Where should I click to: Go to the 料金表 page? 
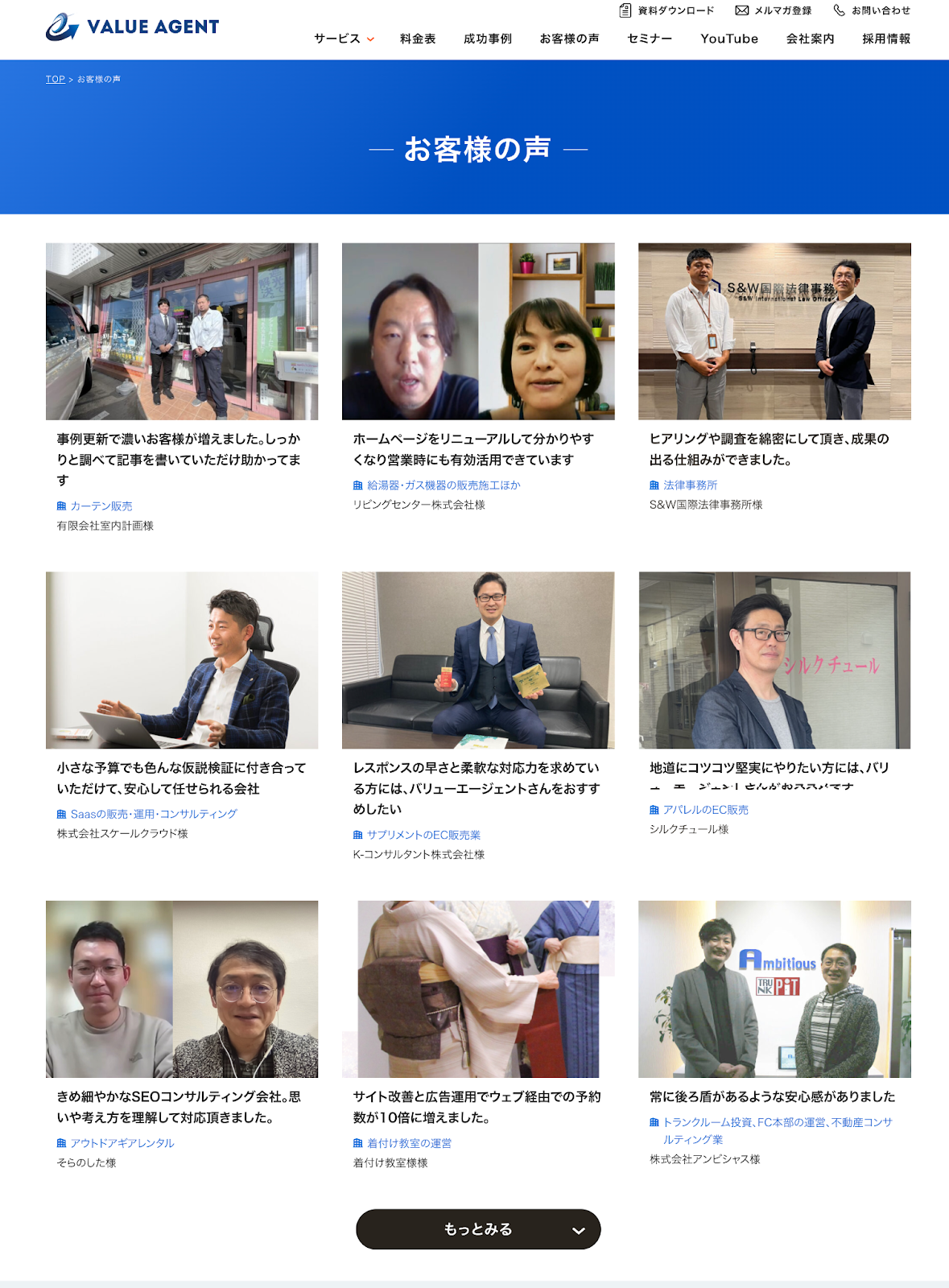(417, 39)
